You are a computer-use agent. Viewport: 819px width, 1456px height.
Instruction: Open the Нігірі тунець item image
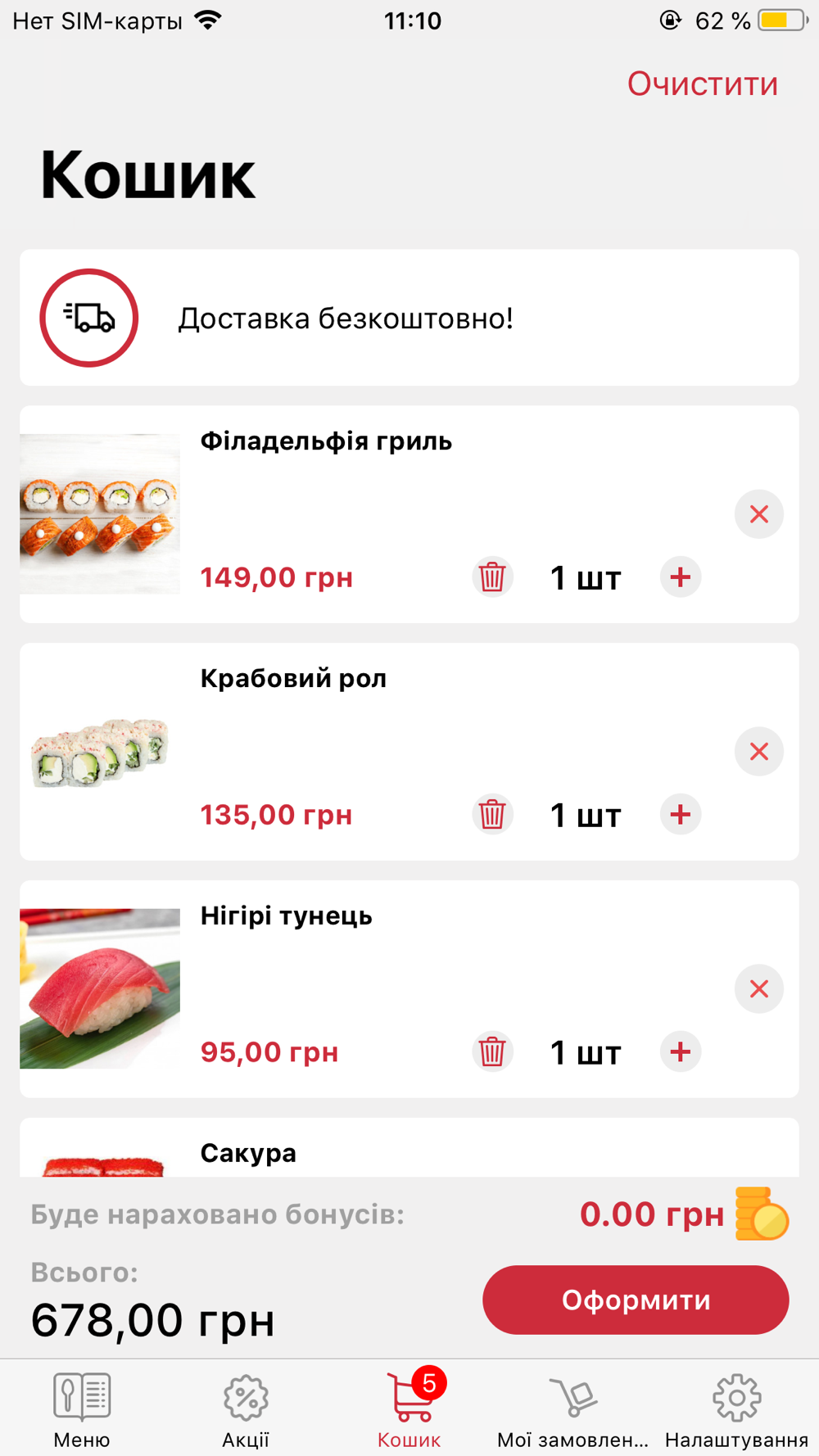pos(100,988)
